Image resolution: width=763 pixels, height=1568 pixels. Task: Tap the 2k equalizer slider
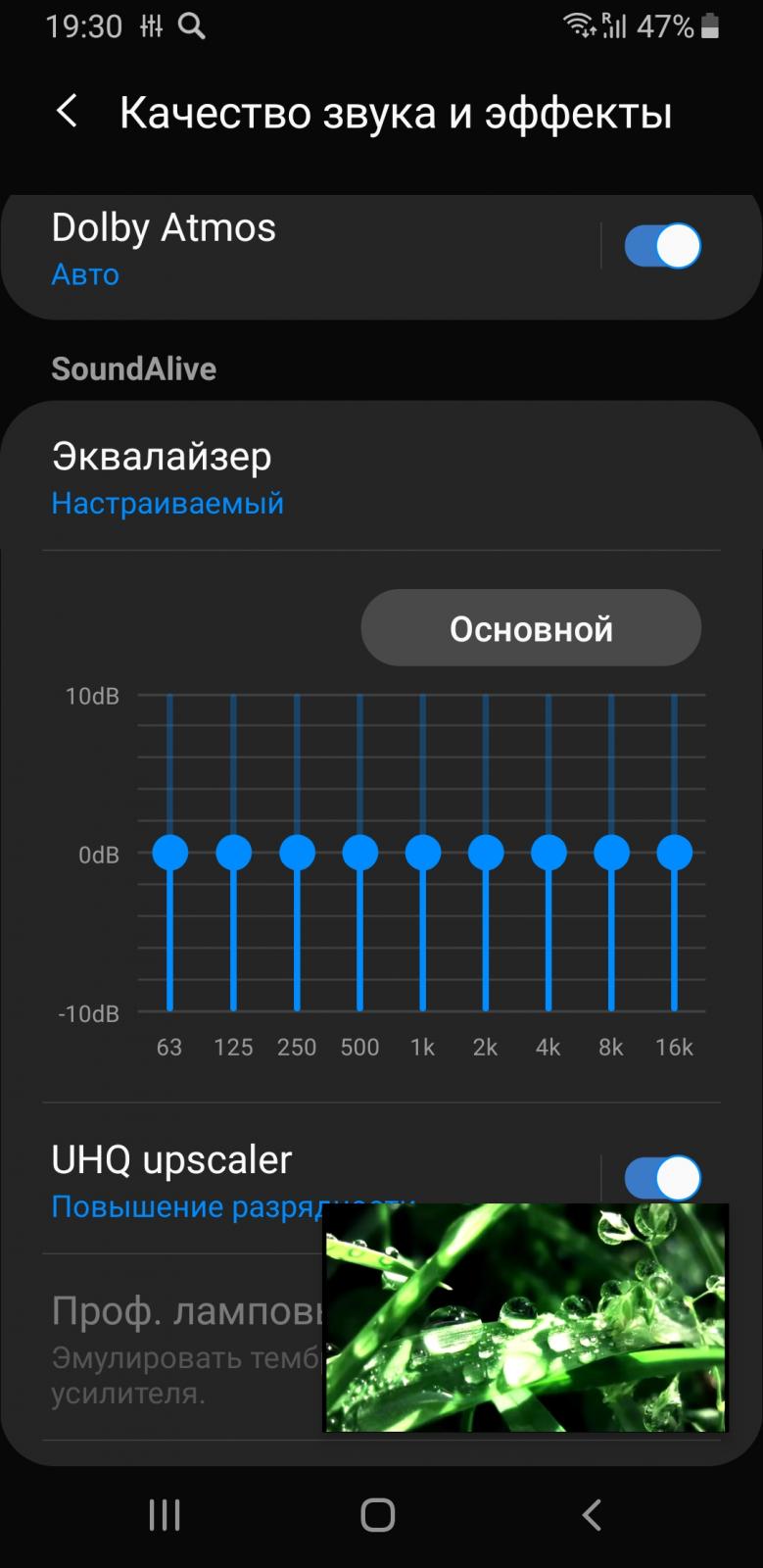coord(486,853)
